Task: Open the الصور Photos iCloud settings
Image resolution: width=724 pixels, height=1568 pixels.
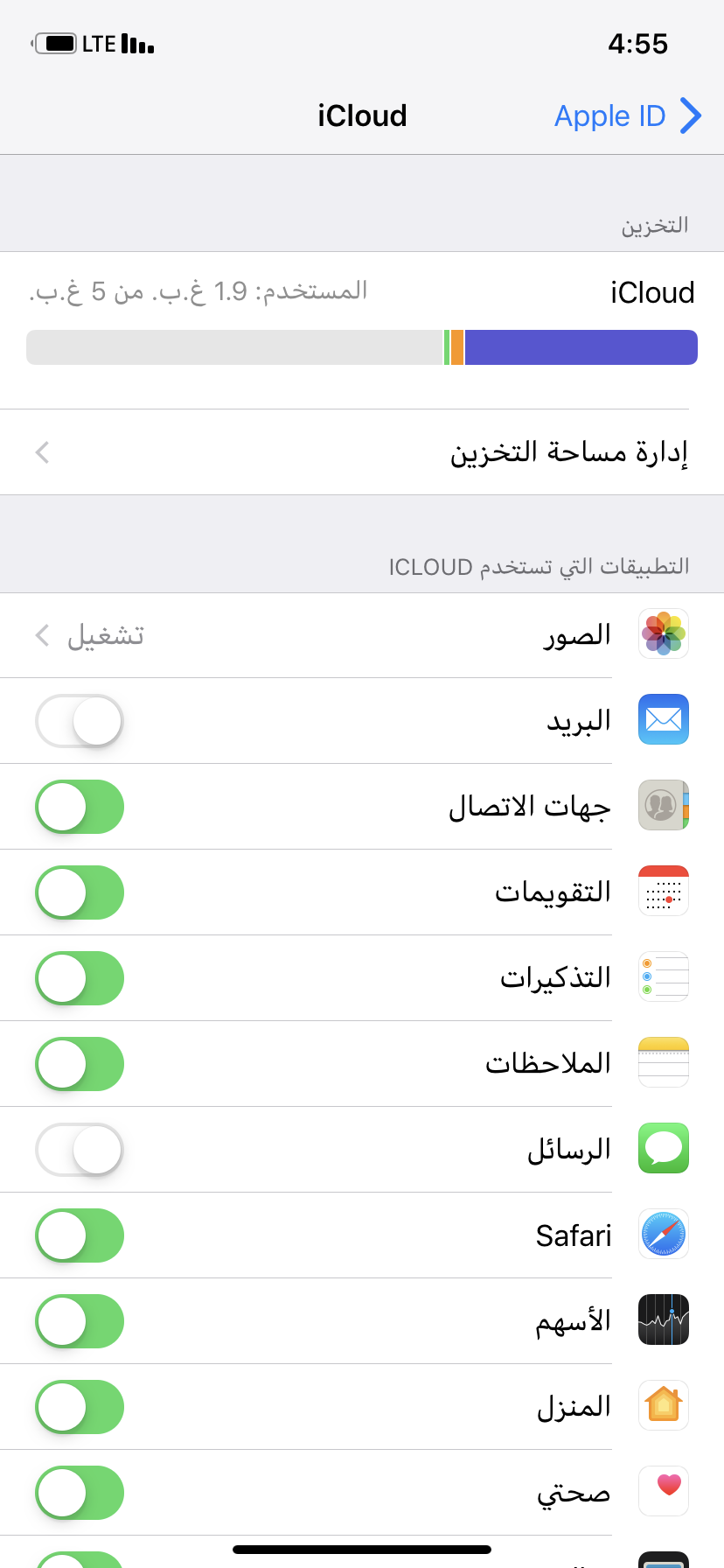Action: [362, 635]
